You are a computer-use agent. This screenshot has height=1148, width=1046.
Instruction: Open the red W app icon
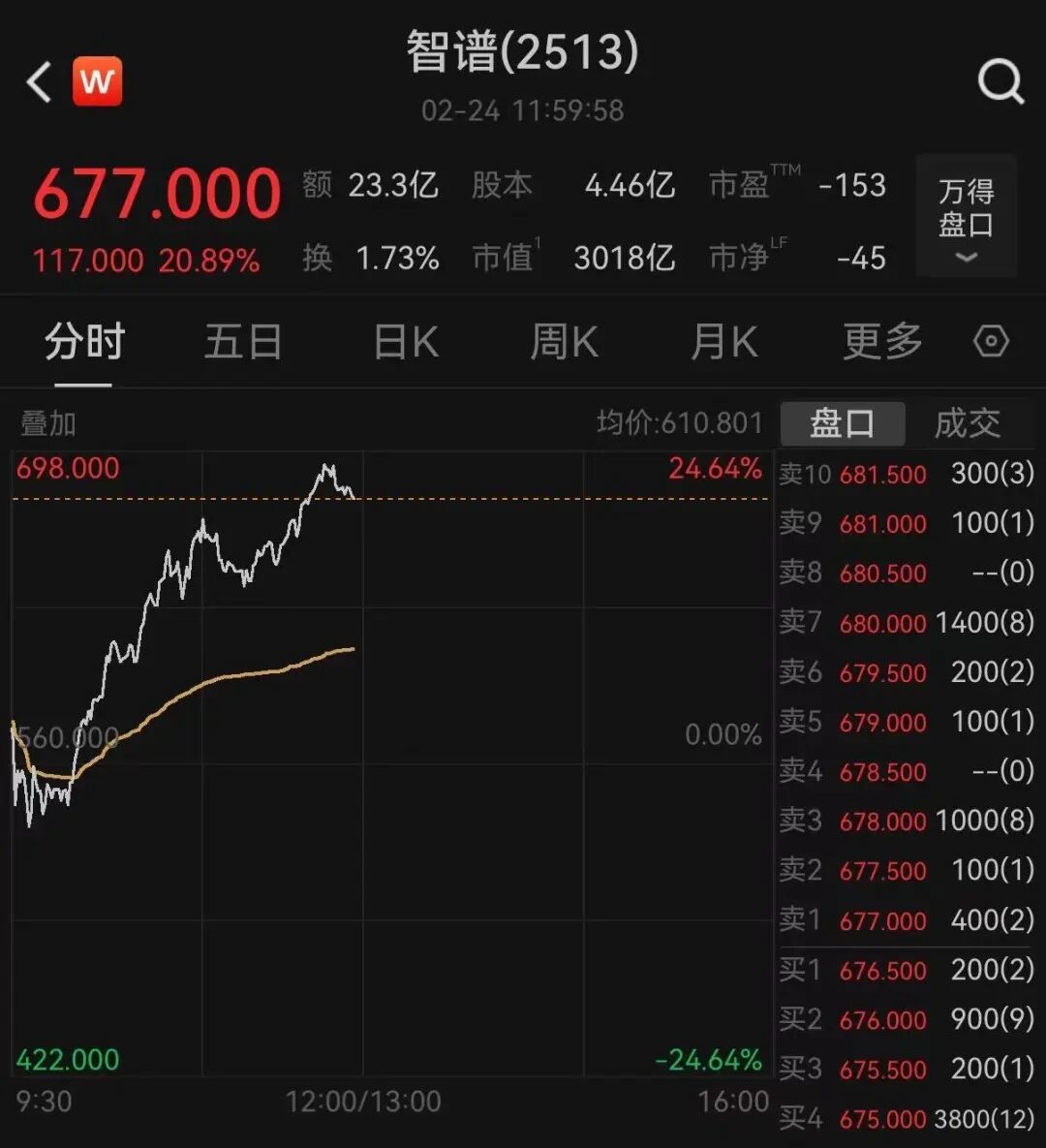(97, 82)
